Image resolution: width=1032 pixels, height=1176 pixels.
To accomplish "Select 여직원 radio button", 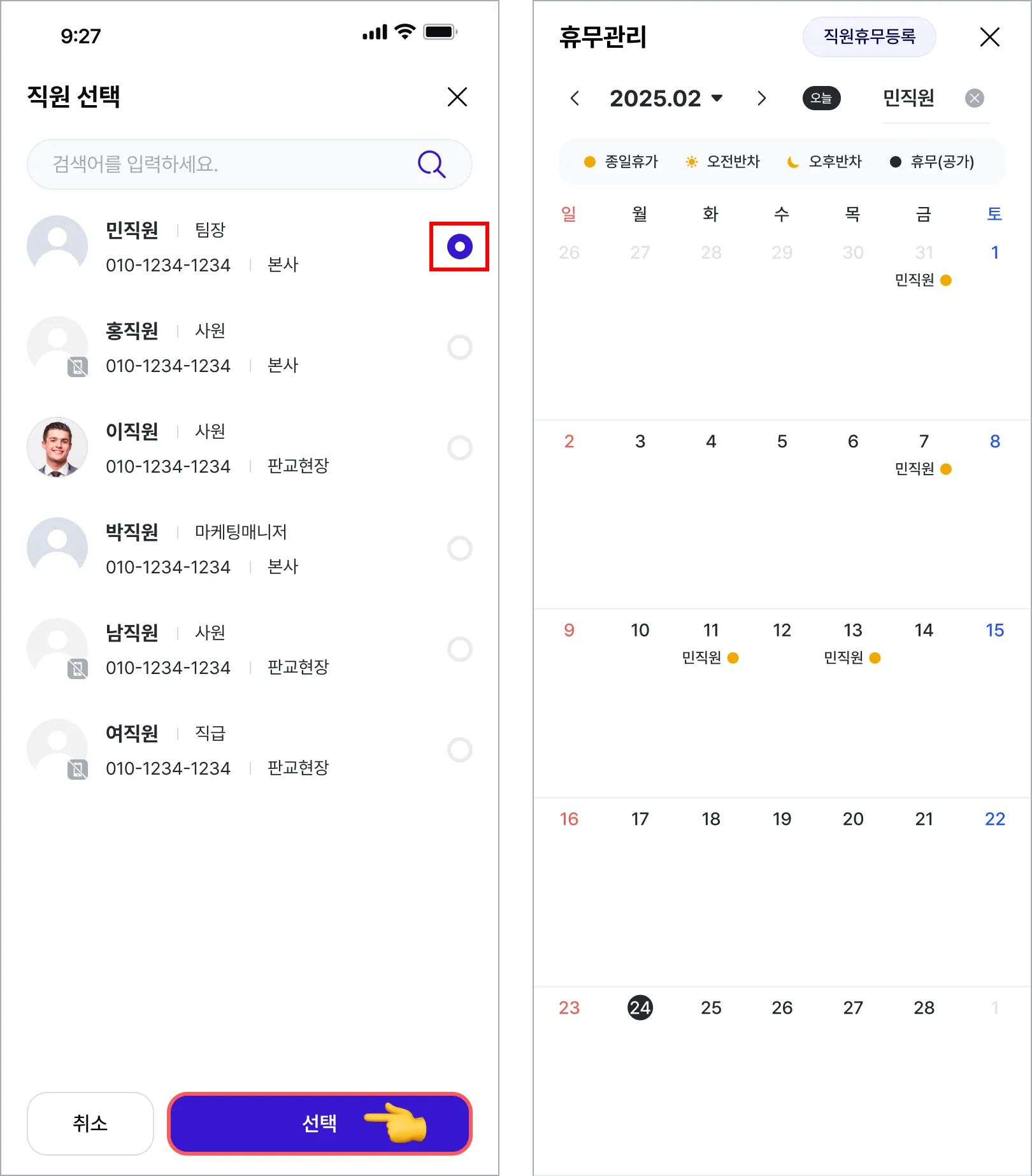I will (x=459, y=750).
